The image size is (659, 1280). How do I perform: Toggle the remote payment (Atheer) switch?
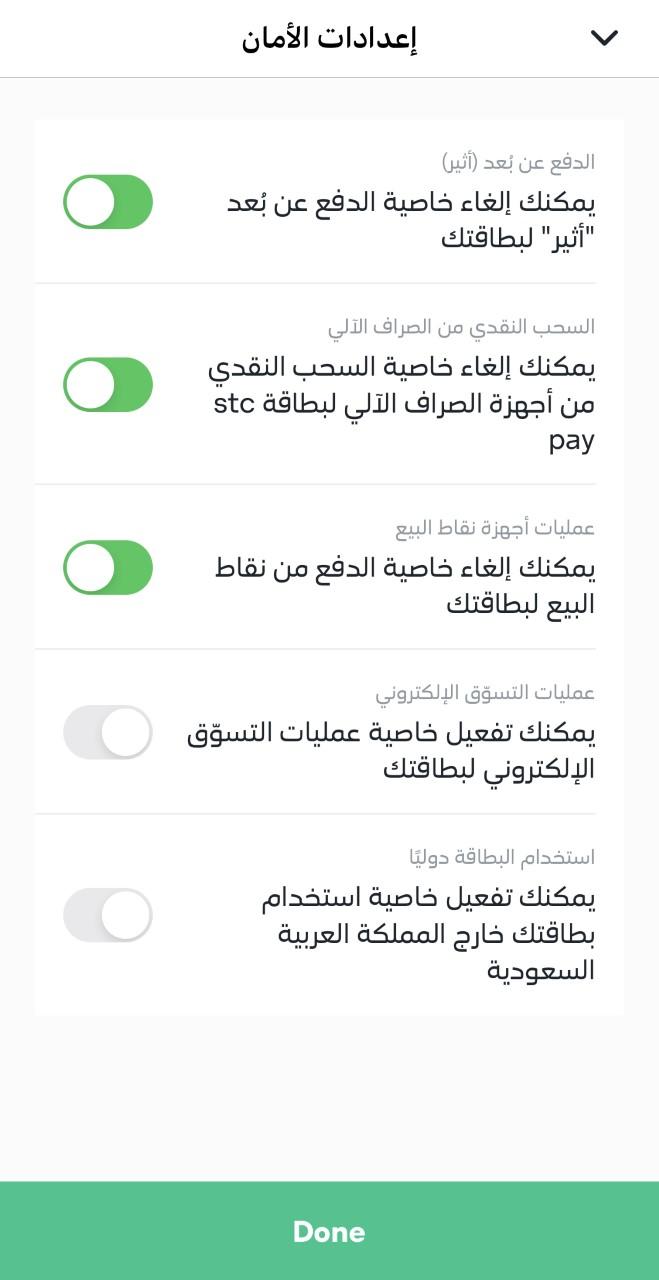tap(108, 202)
